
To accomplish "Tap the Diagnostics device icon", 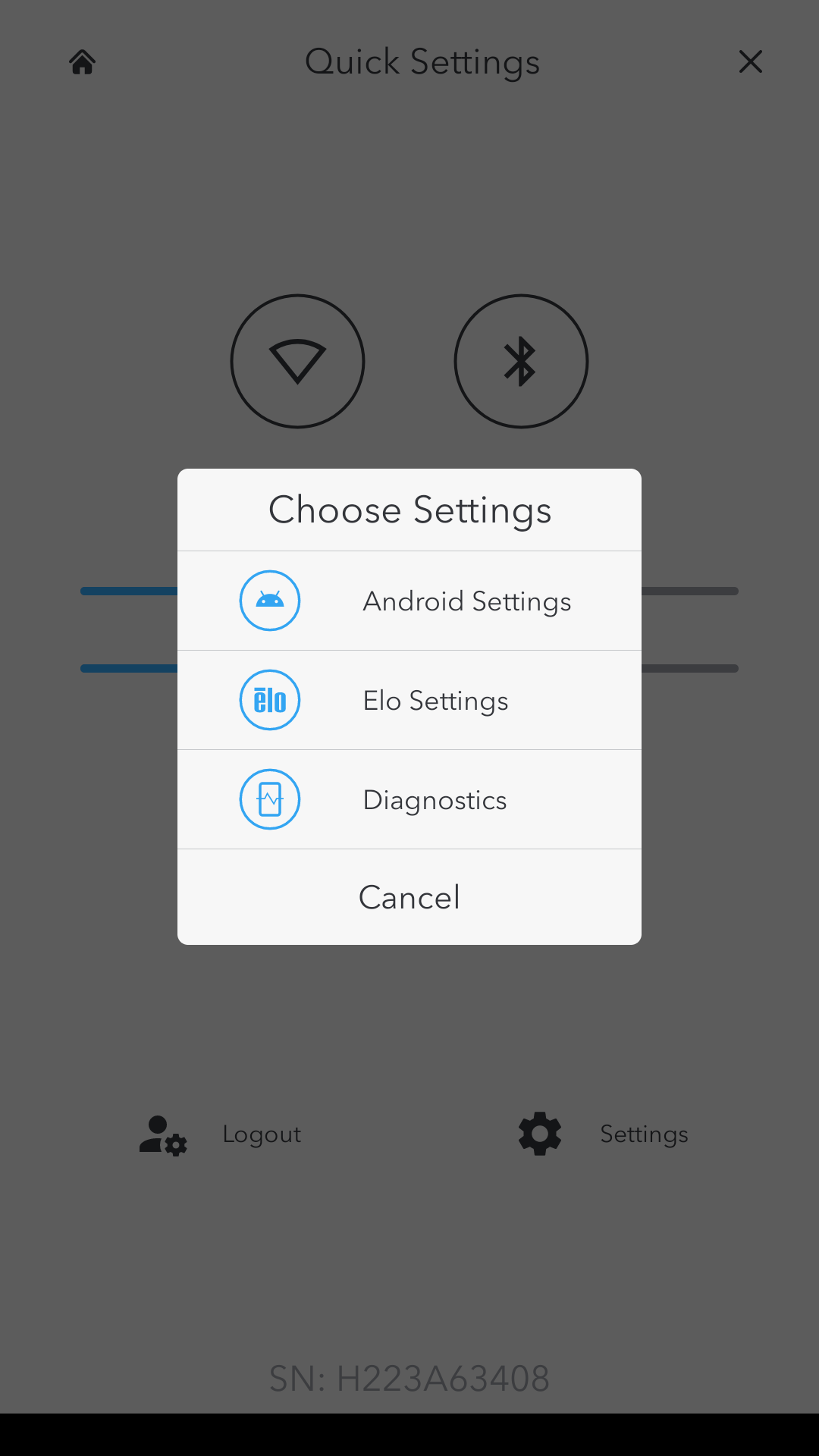I will tap(269, 799).
